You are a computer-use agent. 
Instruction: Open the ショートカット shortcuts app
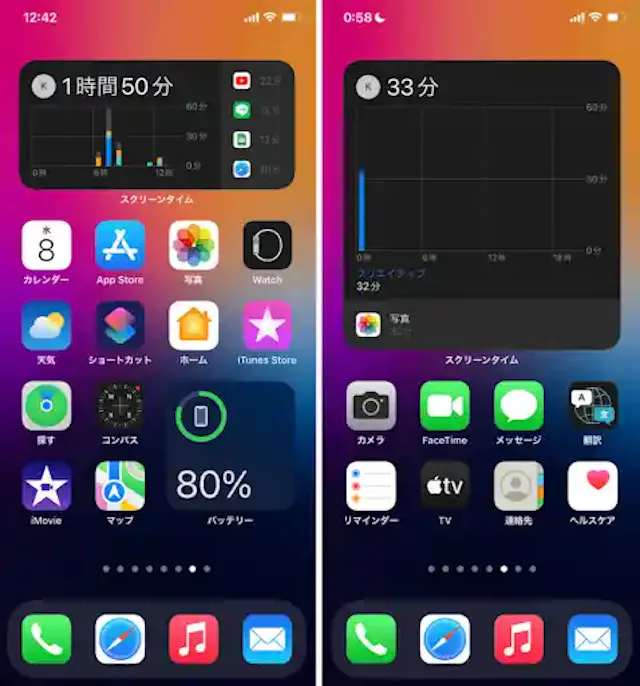tap(120, 326)
